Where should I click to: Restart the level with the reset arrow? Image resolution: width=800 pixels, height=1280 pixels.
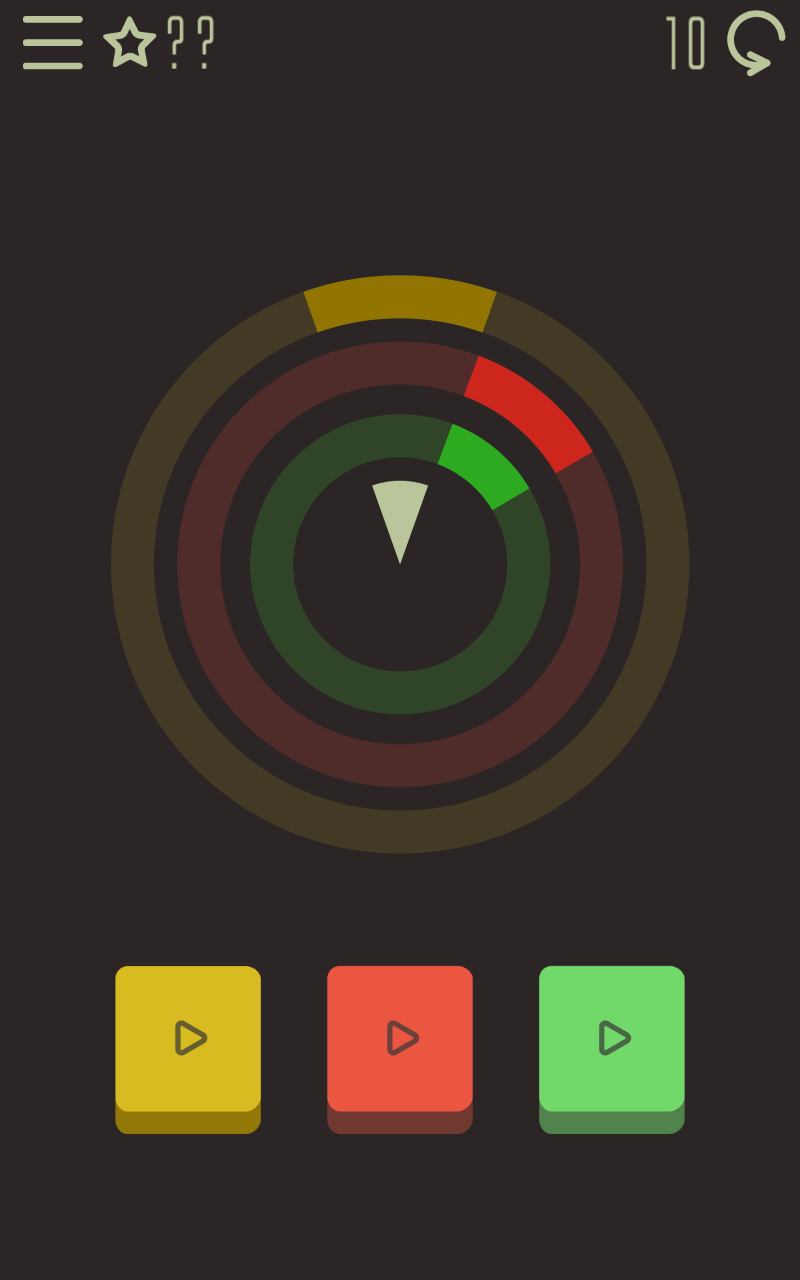tap(755, 43)
